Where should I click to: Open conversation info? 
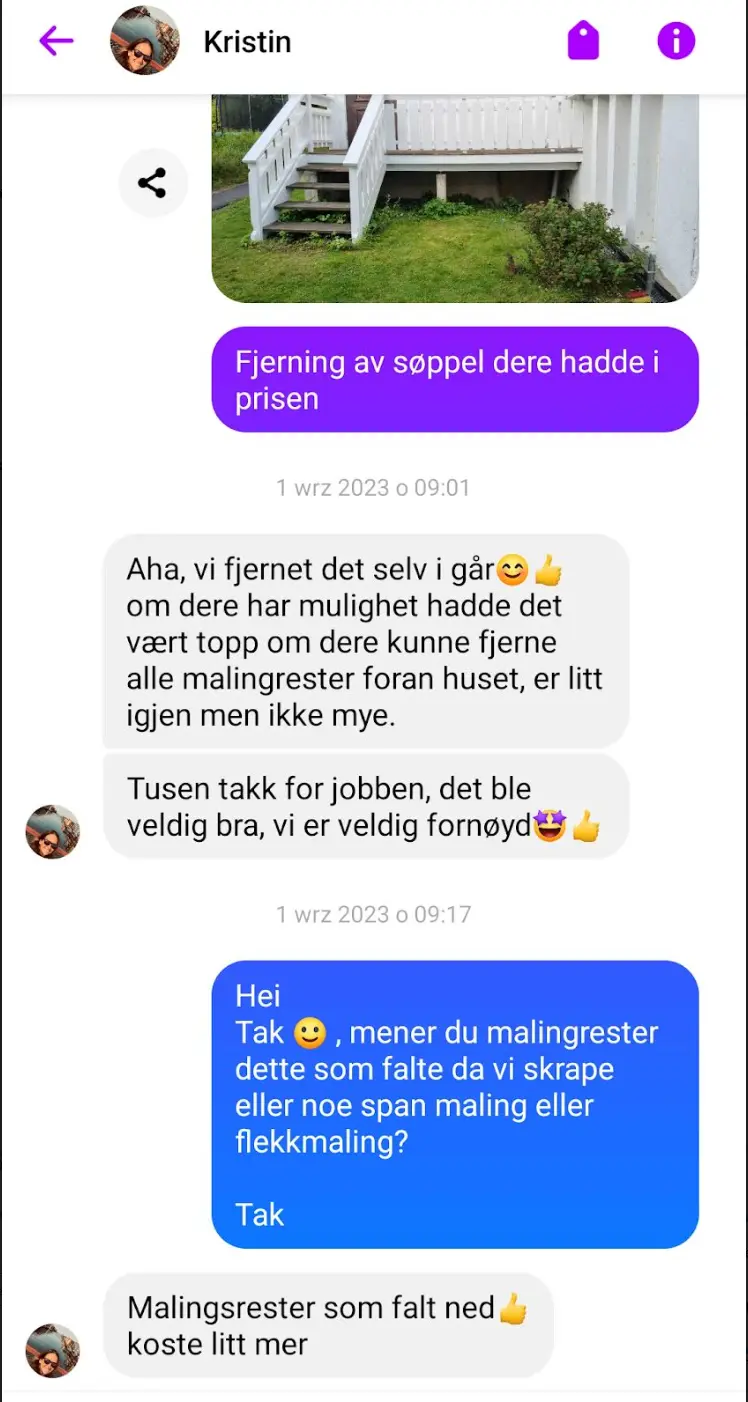tap(676, 41)
